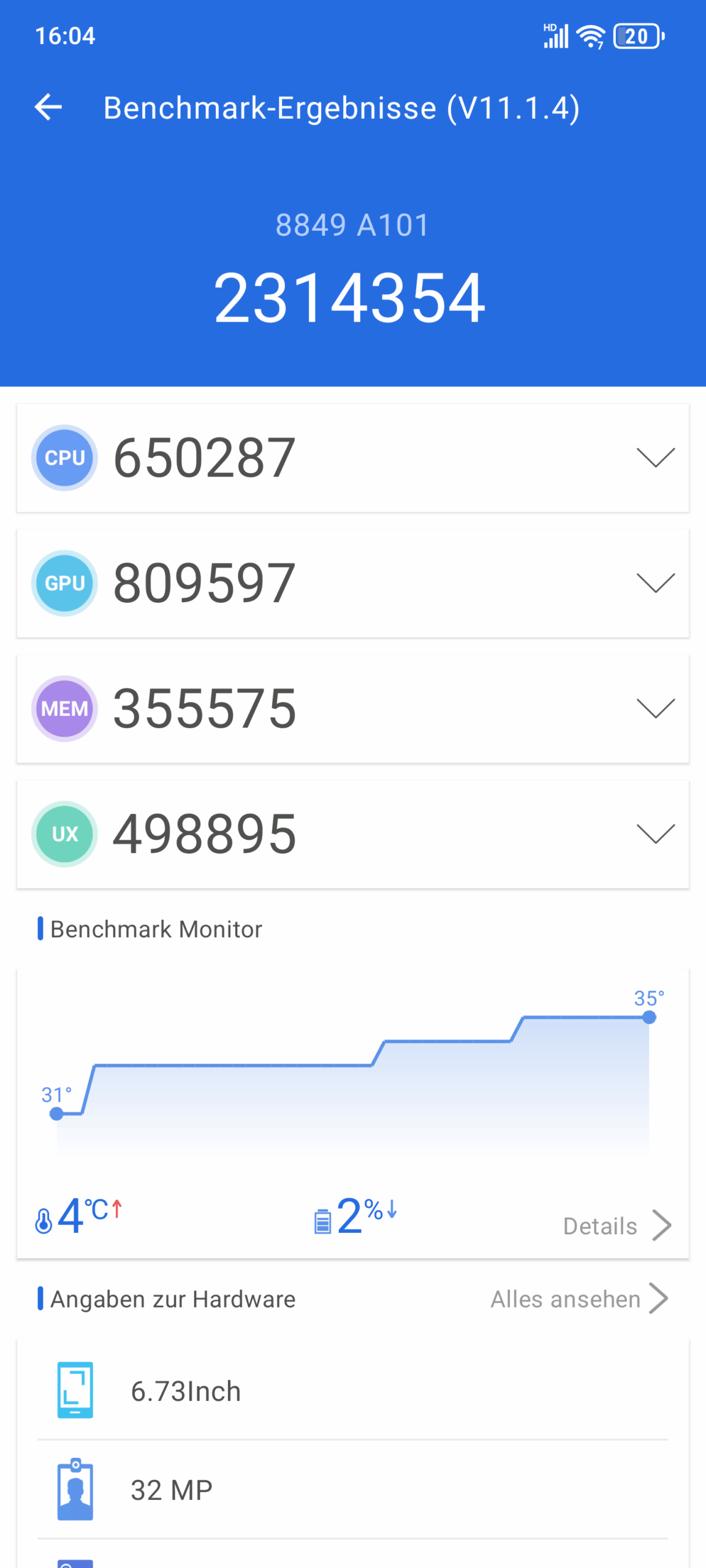The height and width of the screenshot is (1568, 706).
Task: Open Benchmark Monitor Details
Action: [x=617, y=1226]
